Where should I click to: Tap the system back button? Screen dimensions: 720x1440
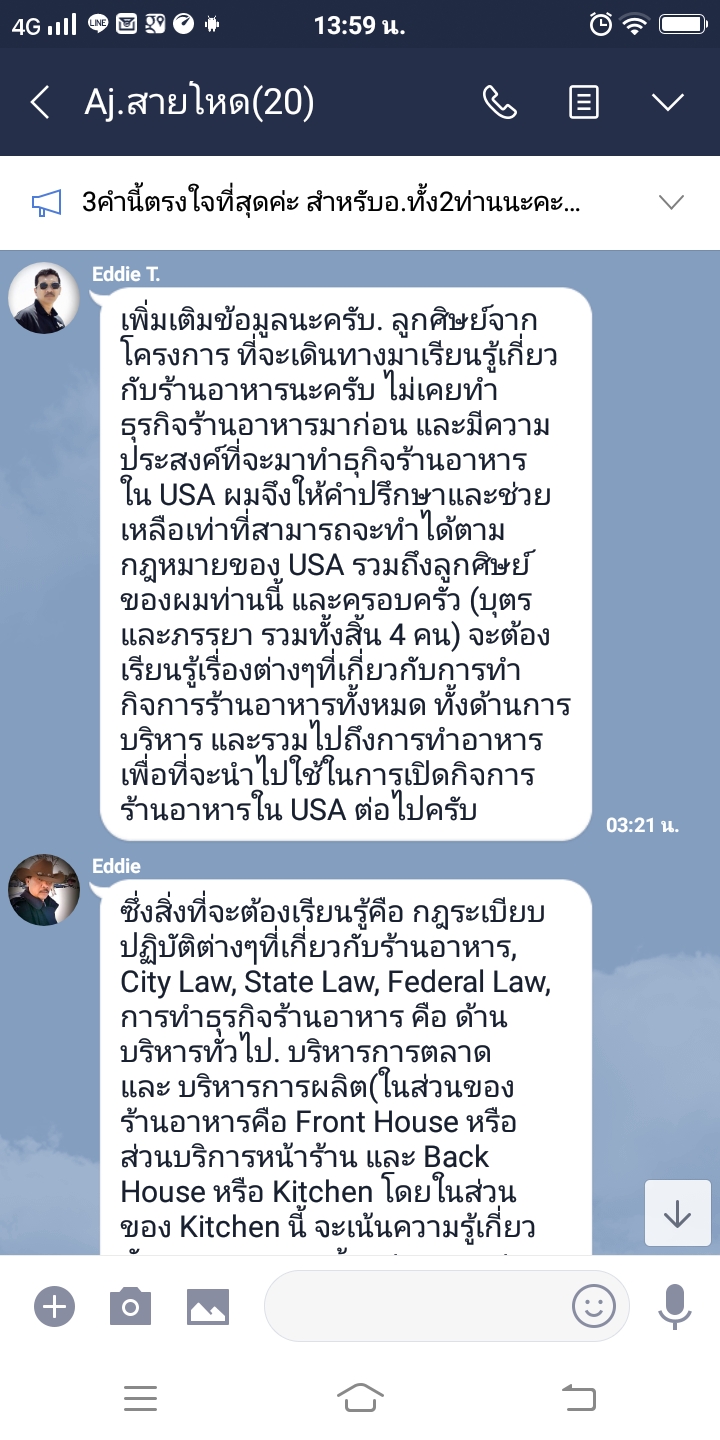(578, 1398)
